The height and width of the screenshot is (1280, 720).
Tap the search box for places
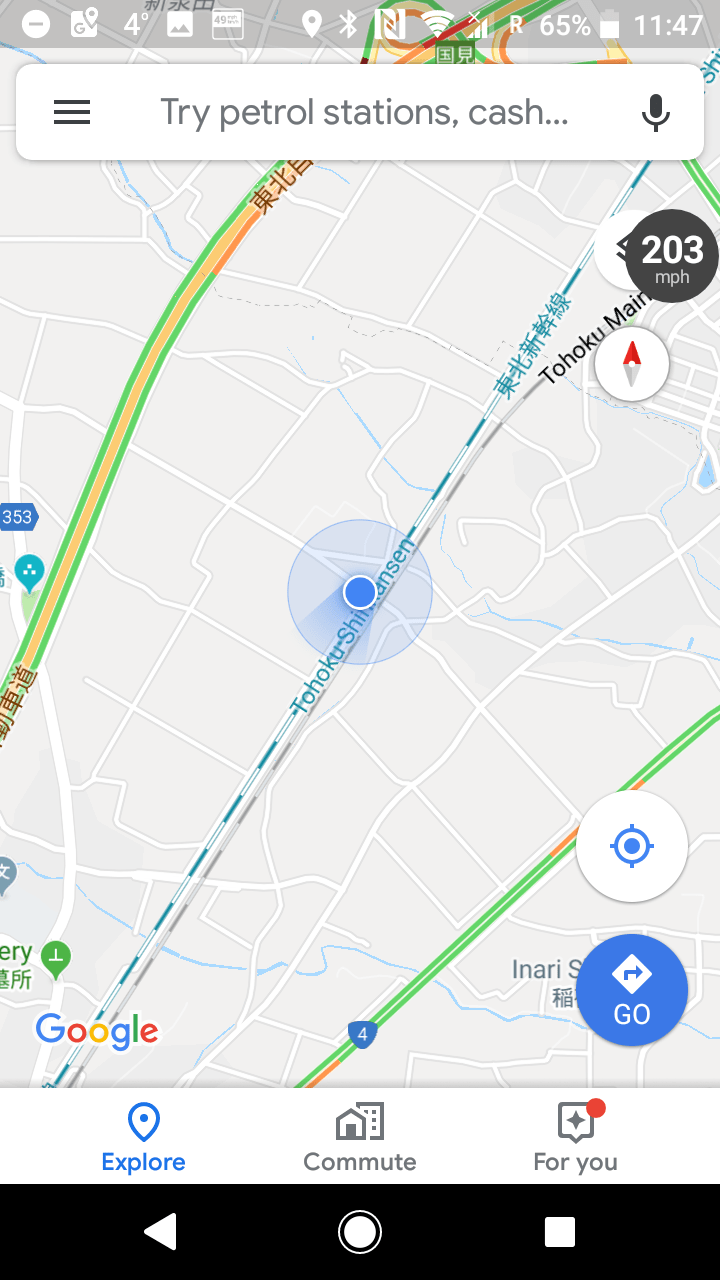[x=365, y=112]
